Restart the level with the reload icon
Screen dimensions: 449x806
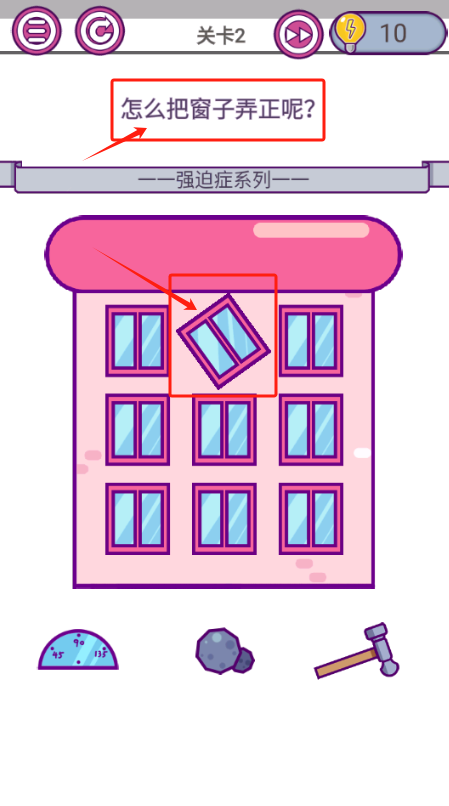tap(100, 31)
